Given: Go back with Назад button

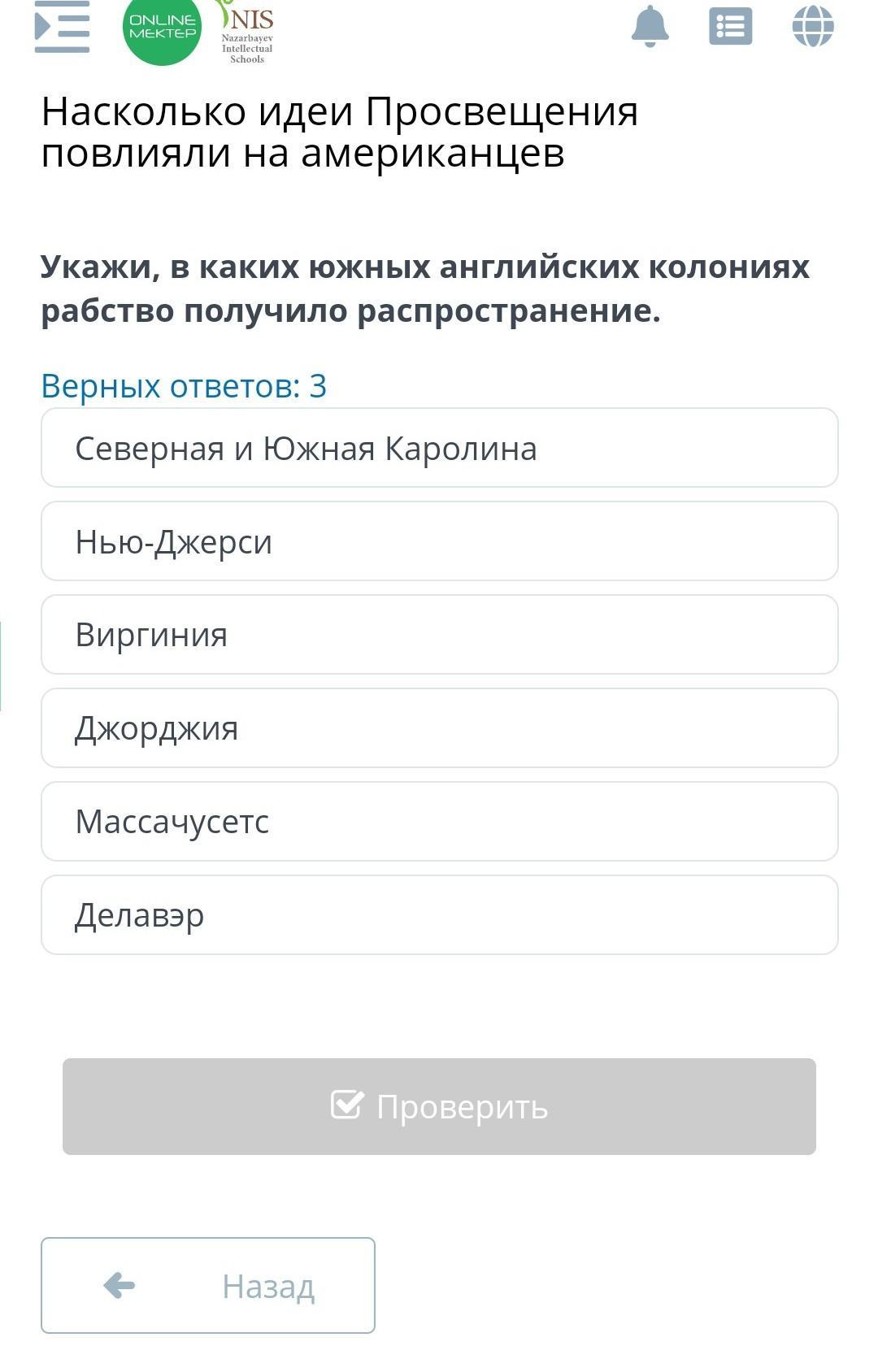Looking at the screenshot, I should point(208,1285).
